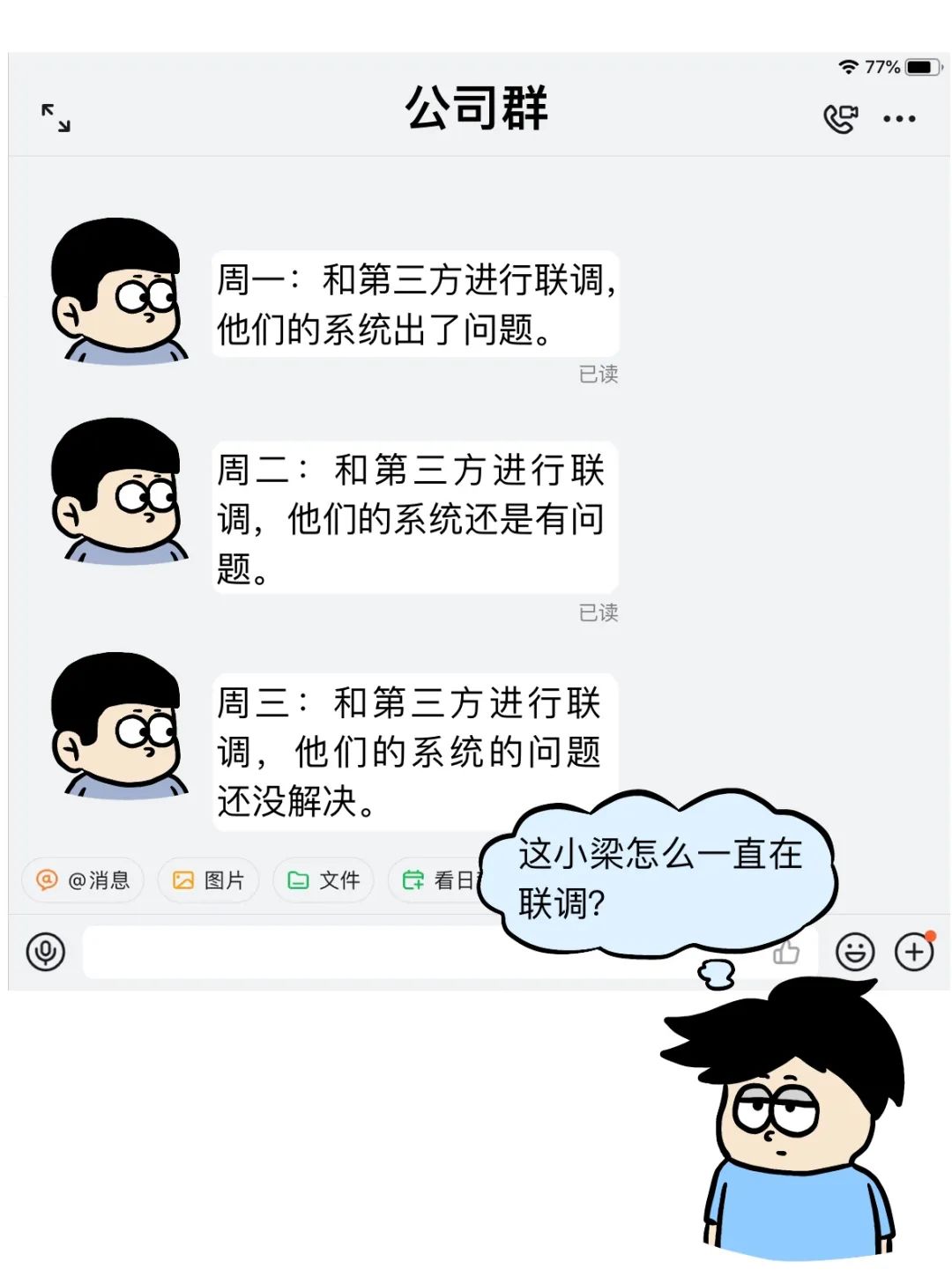This screenshot has height=1284, width=952.
Task: Tap 已读 under Tuesday's message
Action: coord(599,611)
